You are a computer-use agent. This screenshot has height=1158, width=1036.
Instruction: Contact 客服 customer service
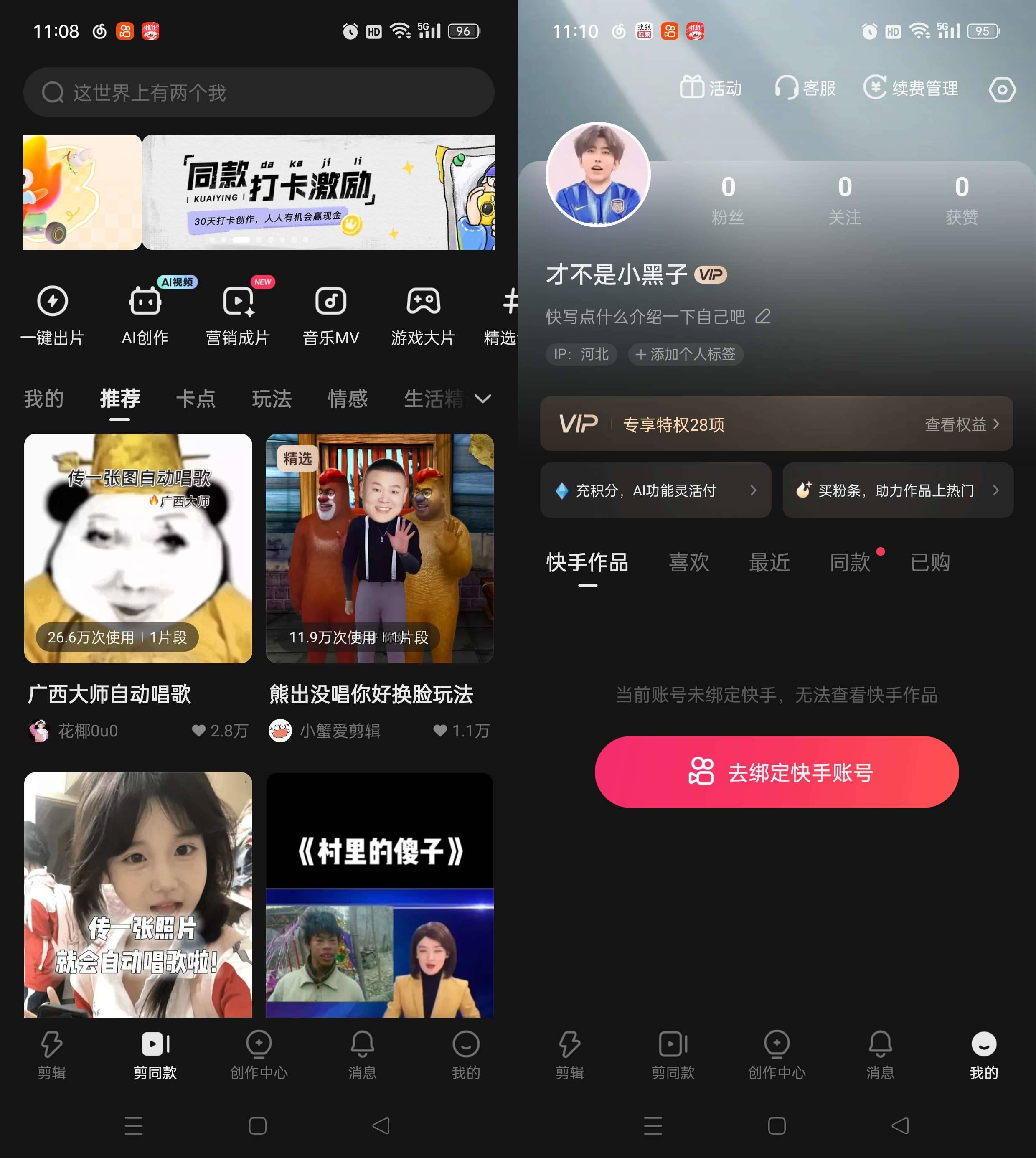[805, 88]
